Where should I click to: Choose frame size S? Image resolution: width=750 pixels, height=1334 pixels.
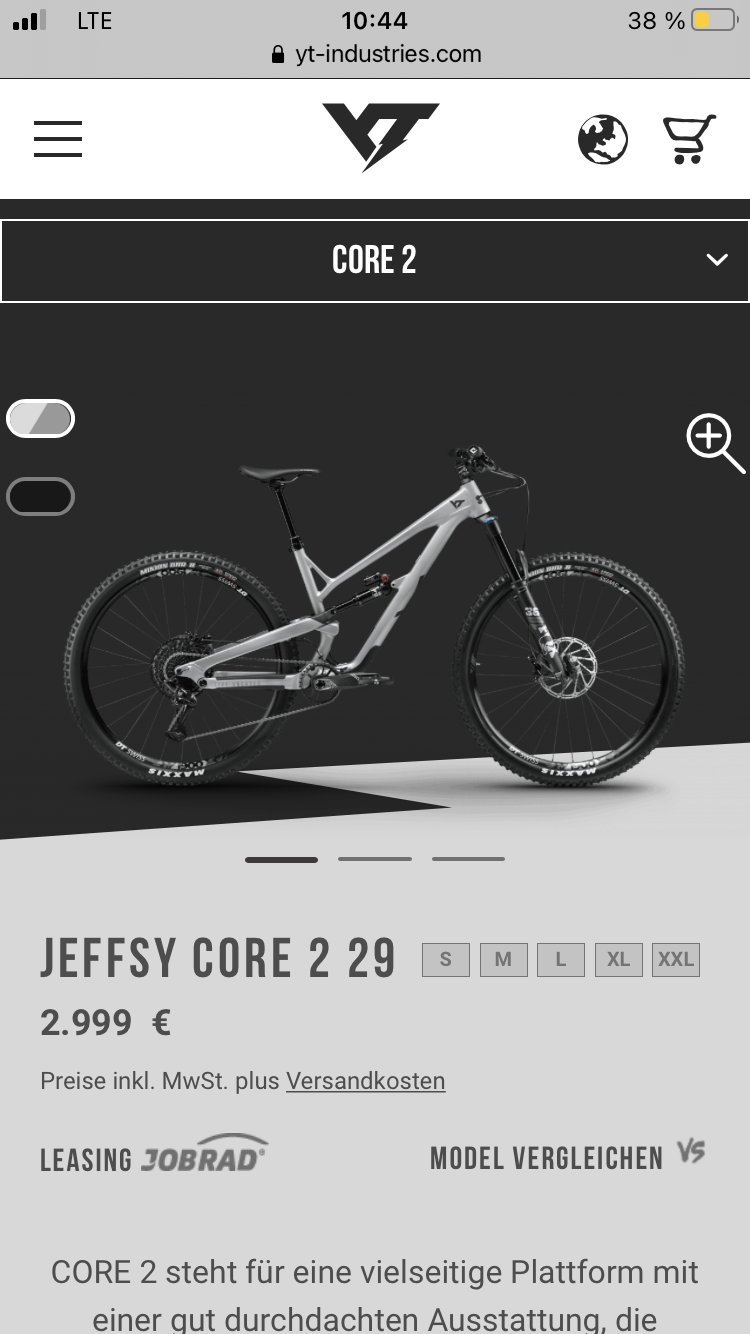tap(445, 960)
